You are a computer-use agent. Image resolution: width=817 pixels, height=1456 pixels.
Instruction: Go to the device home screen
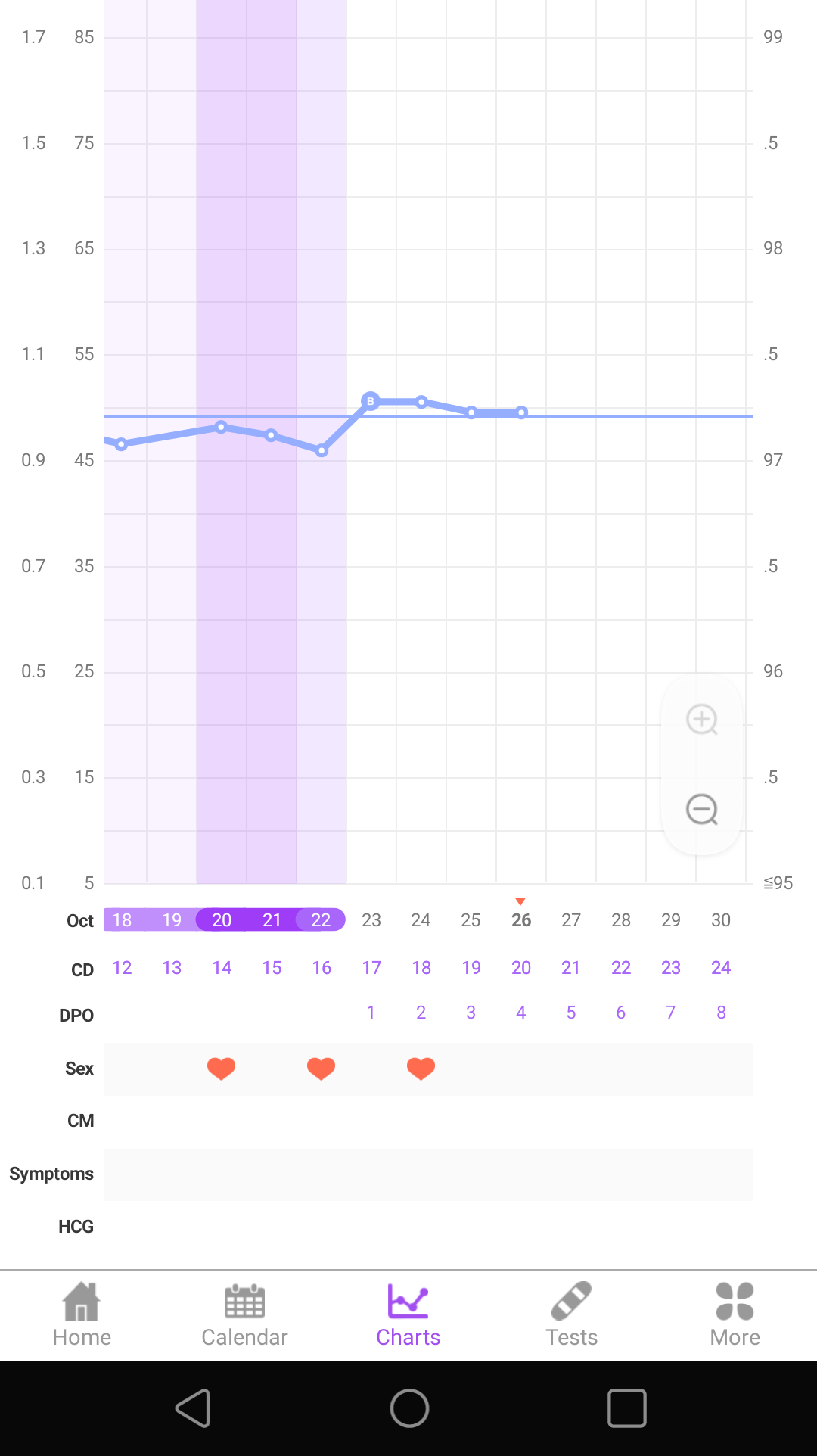coord(409,1408)
